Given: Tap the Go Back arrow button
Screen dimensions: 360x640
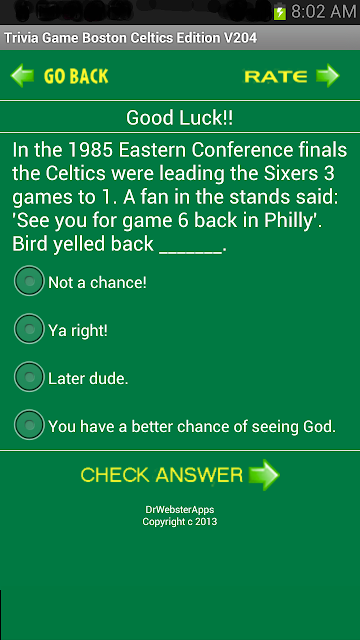Looking at the screenshot, I should click(60, 76).
